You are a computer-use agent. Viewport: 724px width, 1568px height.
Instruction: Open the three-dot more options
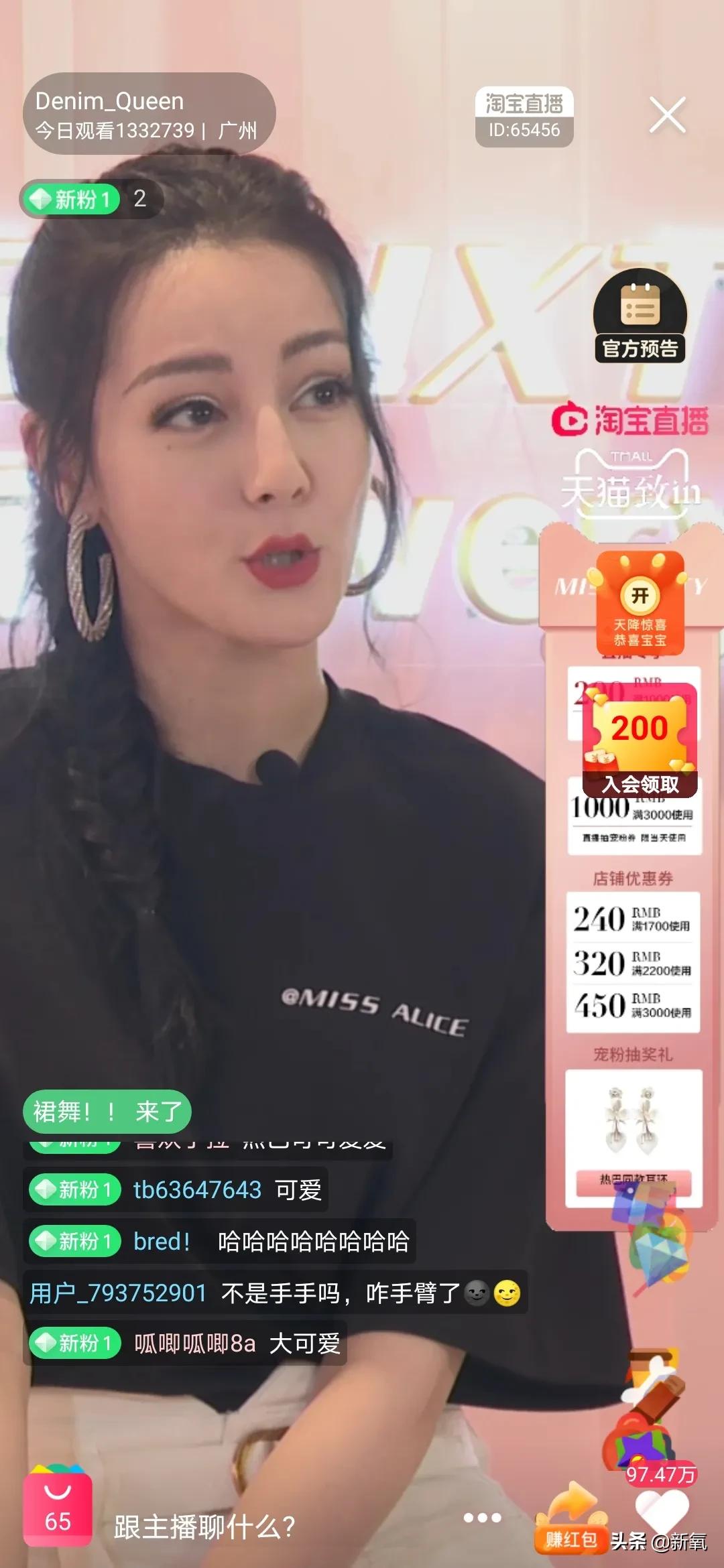tap(482, 1518)
